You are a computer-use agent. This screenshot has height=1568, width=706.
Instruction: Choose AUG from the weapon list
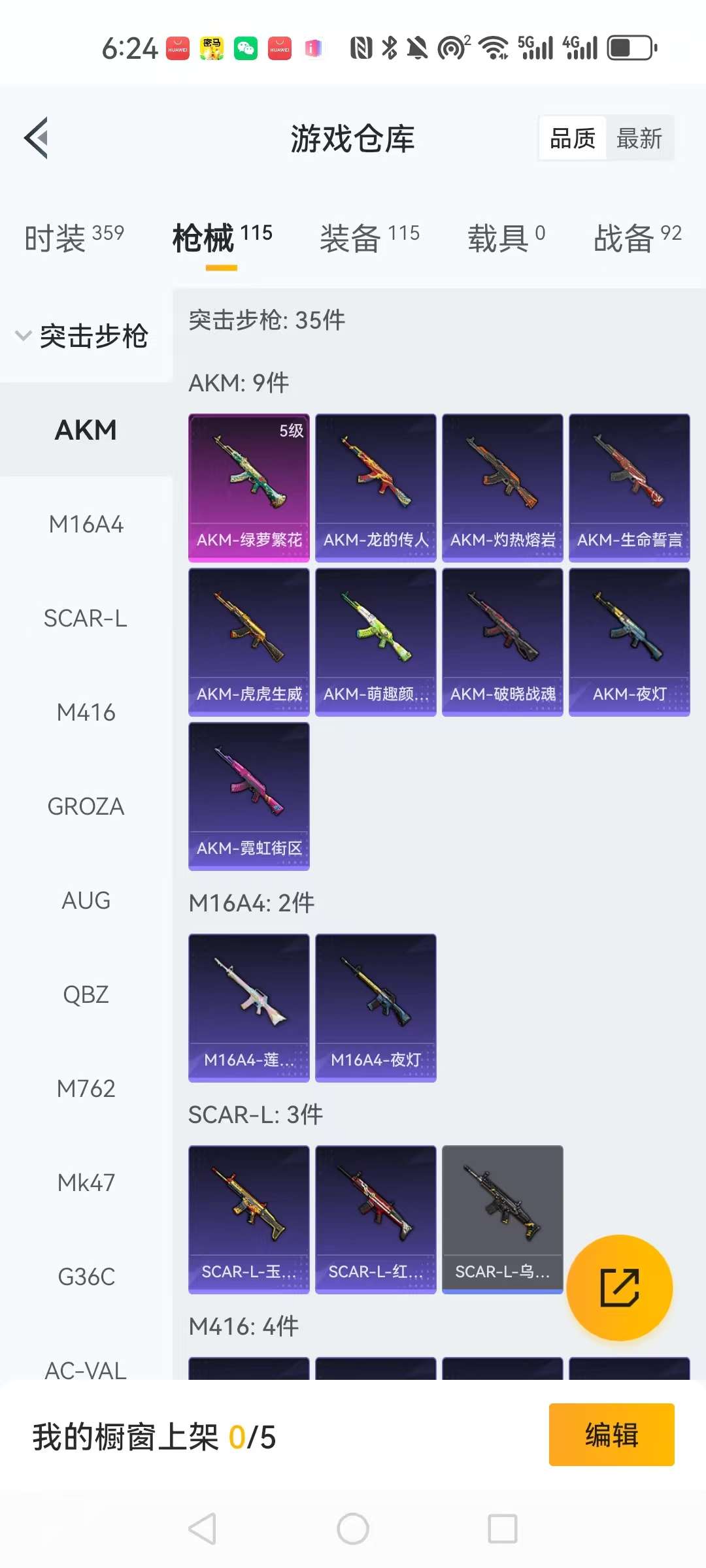click(x=86, y=900)
